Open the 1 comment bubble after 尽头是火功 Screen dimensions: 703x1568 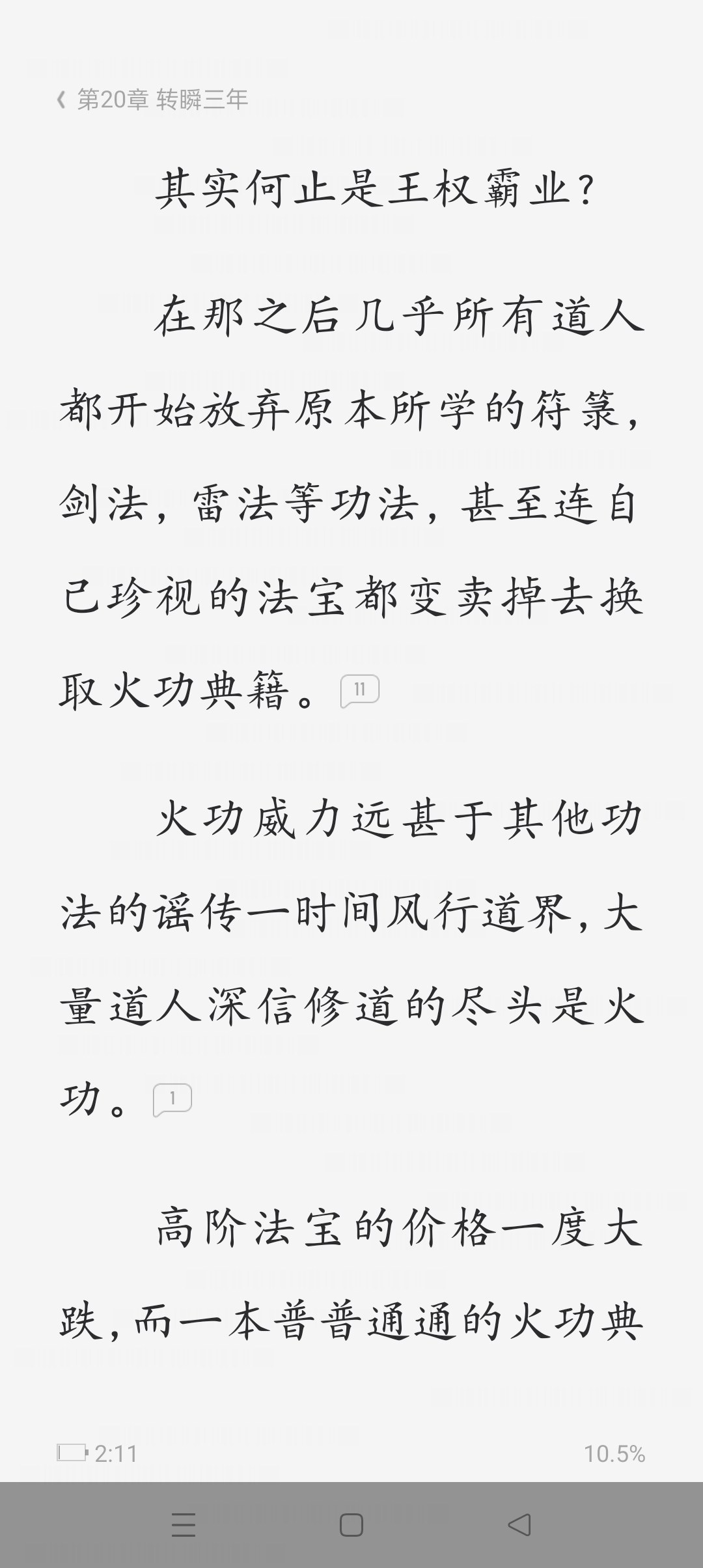pyautogui.click(x=172, y=1100)
